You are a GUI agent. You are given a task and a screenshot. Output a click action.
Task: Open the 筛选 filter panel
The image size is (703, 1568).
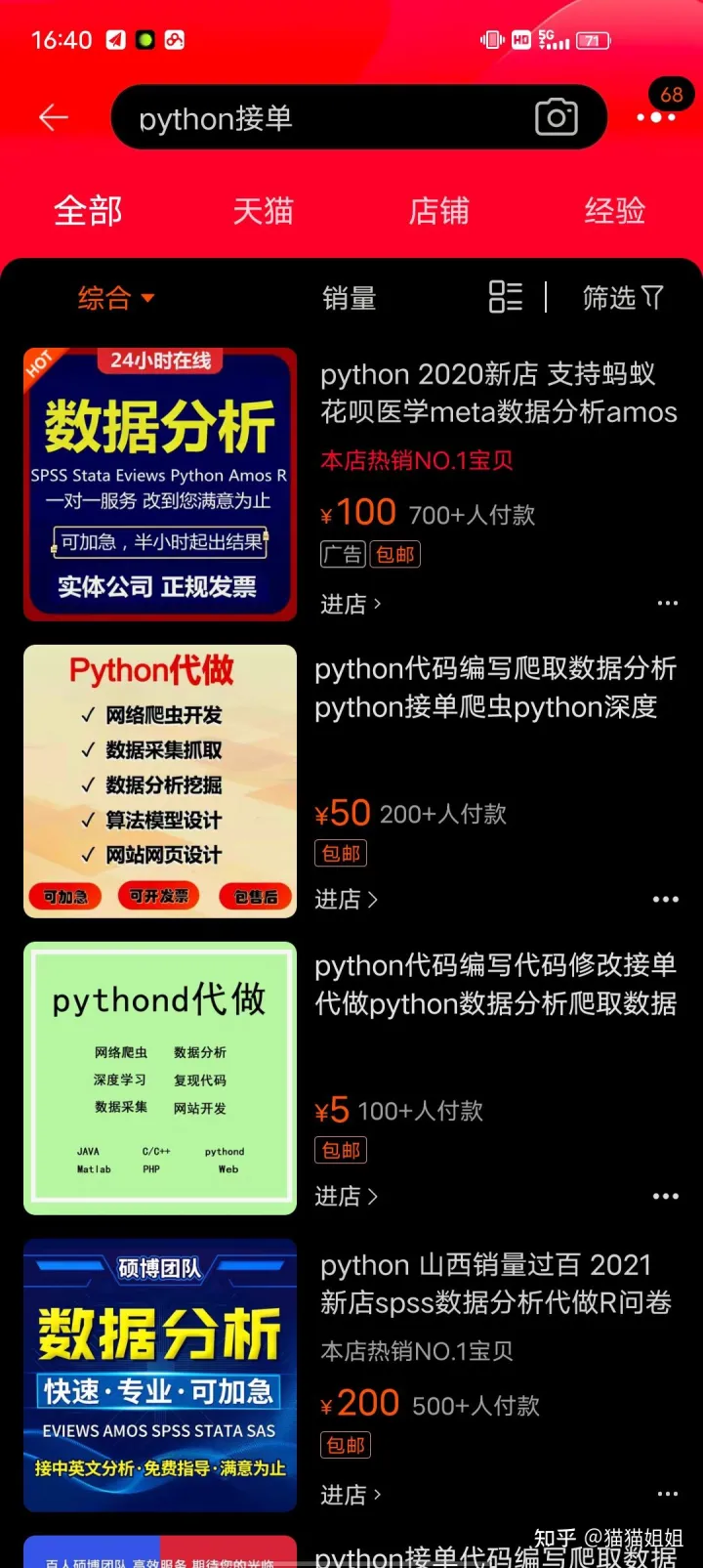pyautogui.click(x=623, y=298)
